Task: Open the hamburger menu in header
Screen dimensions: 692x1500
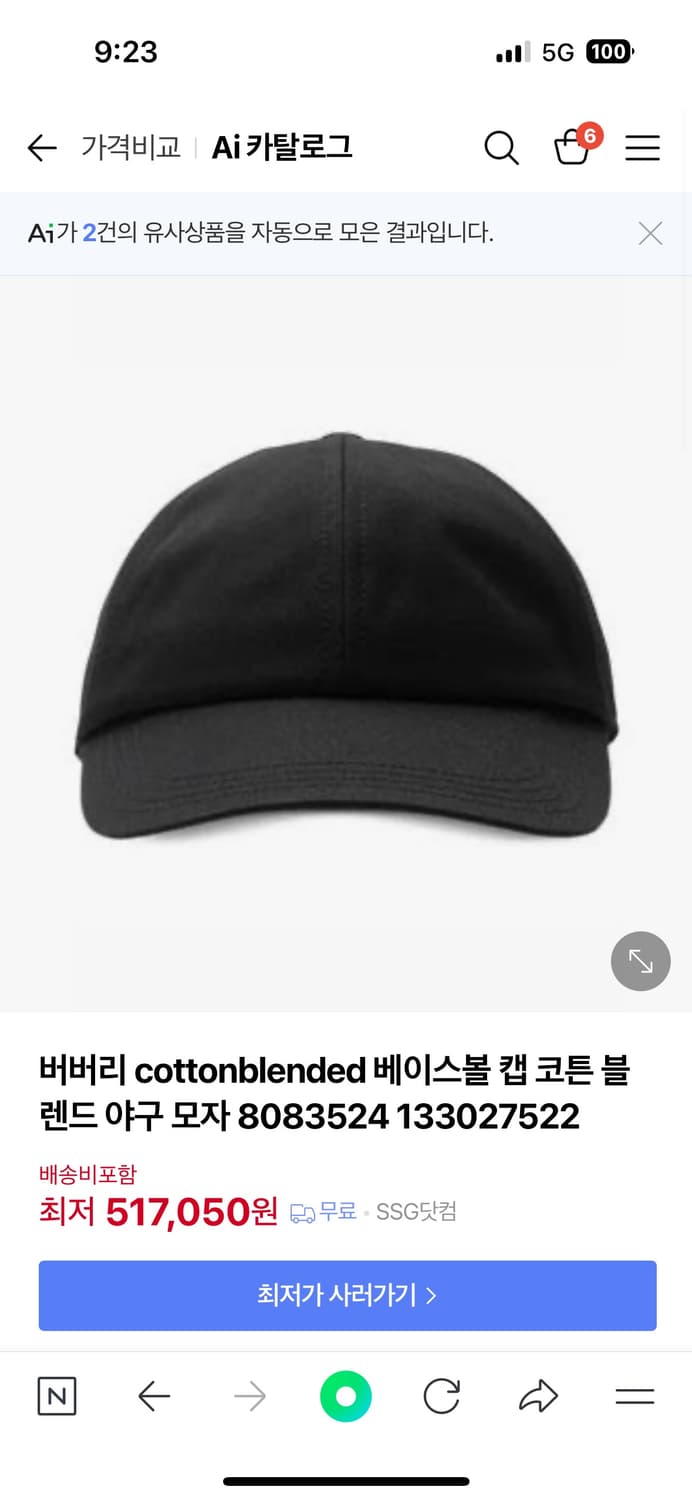Action: (x=642, y=149)
